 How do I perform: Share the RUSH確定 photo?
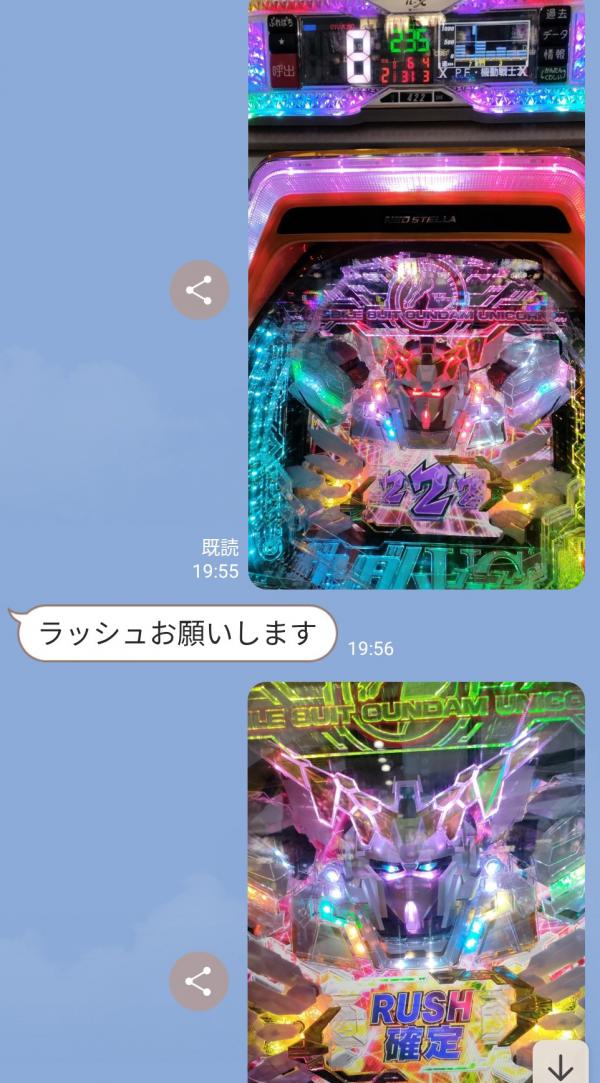pyautogui.click(x=199, y=981)
